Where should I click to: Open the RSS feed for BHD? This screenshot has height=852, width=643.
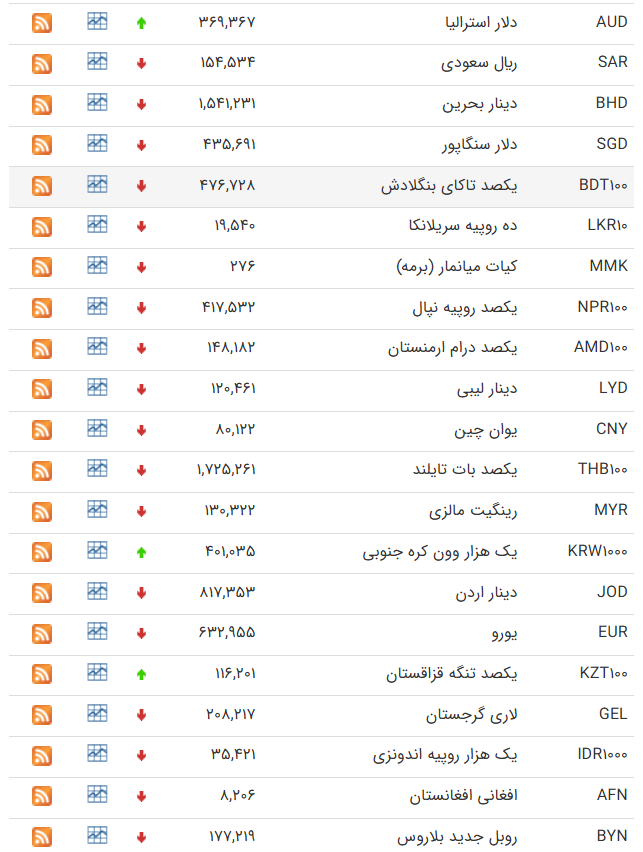42,104
